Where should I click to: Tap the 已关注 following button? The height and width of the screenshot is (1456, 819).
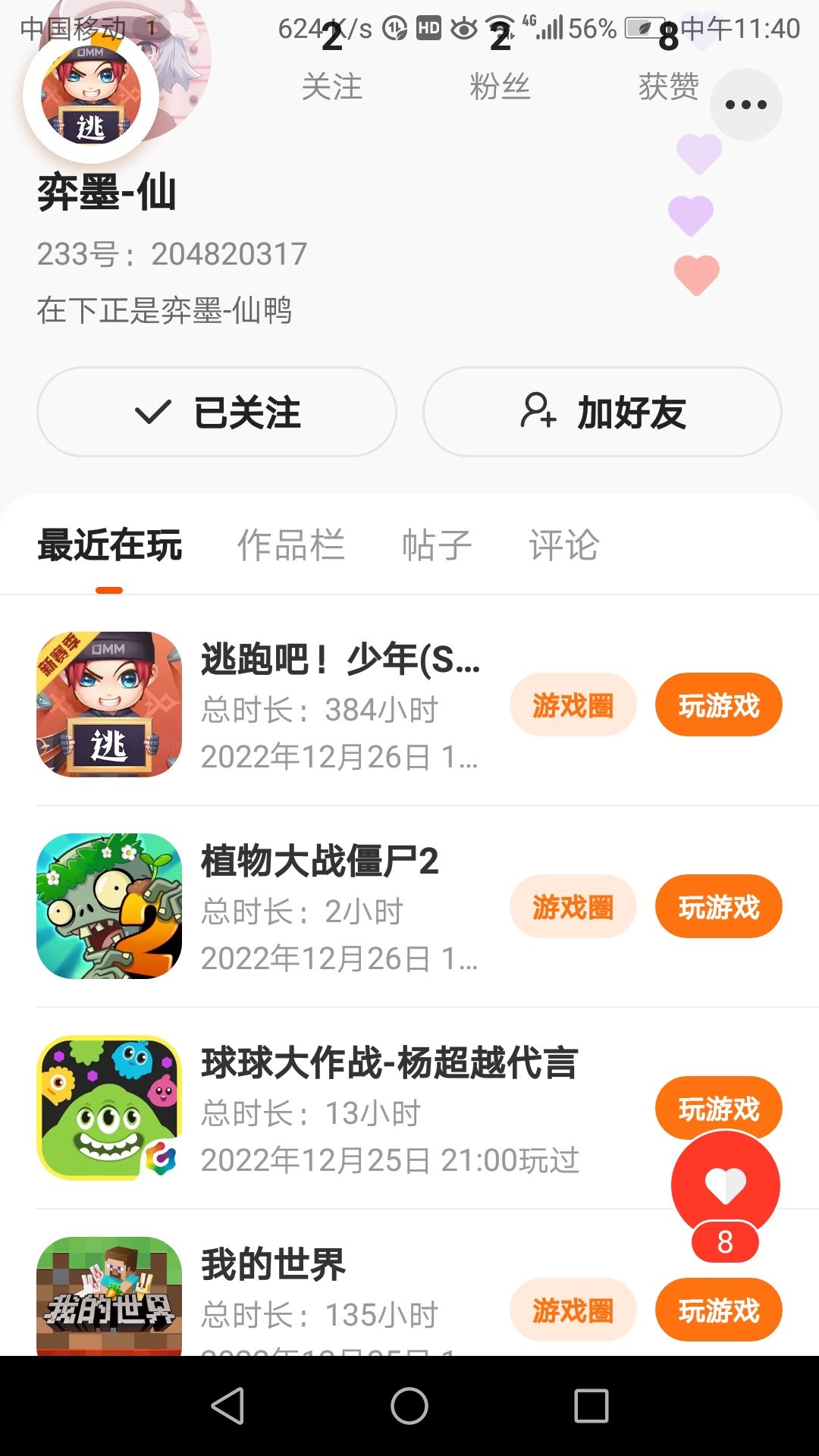[x=217, y=412]
